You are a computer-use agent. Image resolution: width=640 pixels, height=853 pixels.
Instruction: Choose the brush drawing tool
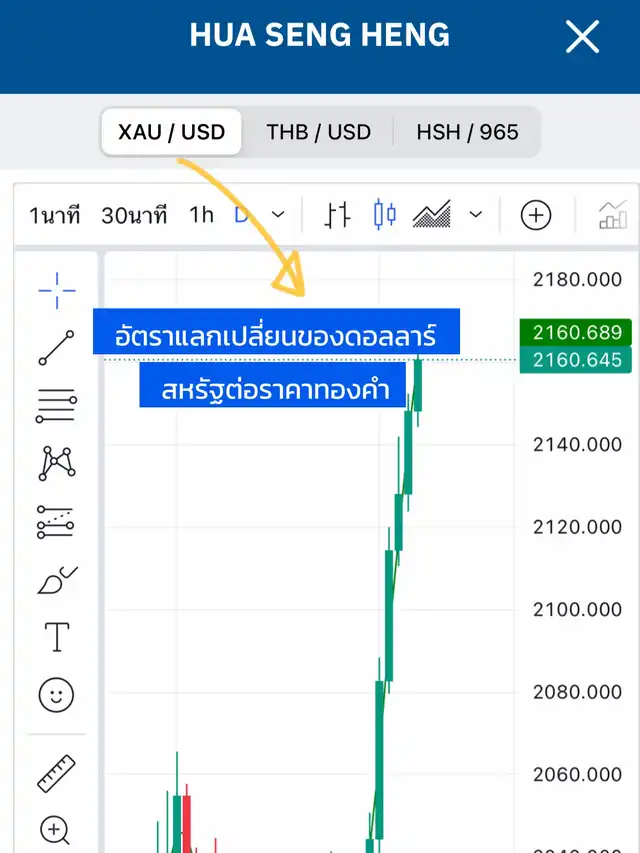[x=57, y=579]
